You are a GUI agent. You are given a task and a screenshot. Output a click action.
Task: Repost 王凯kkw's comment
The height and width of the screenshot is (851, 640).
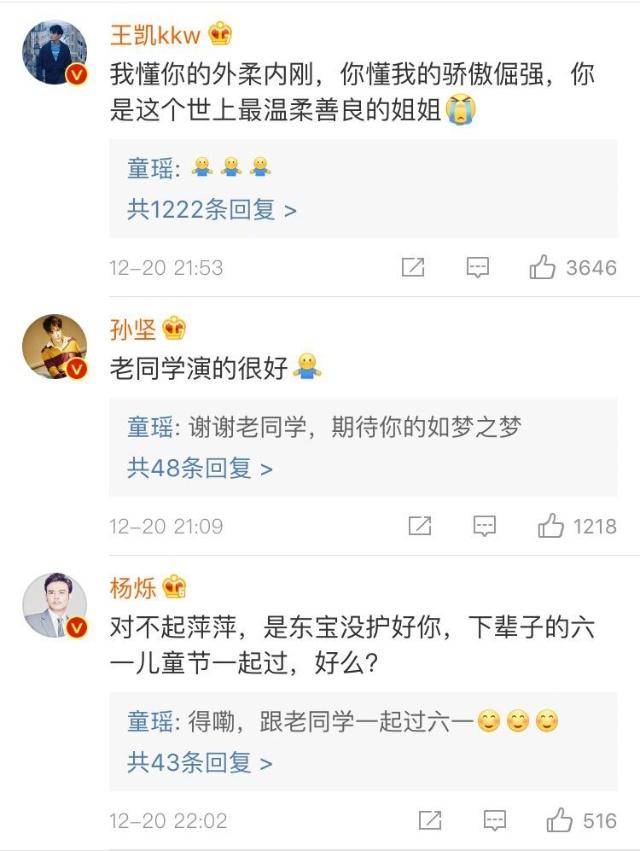click(x=413, y=267)
